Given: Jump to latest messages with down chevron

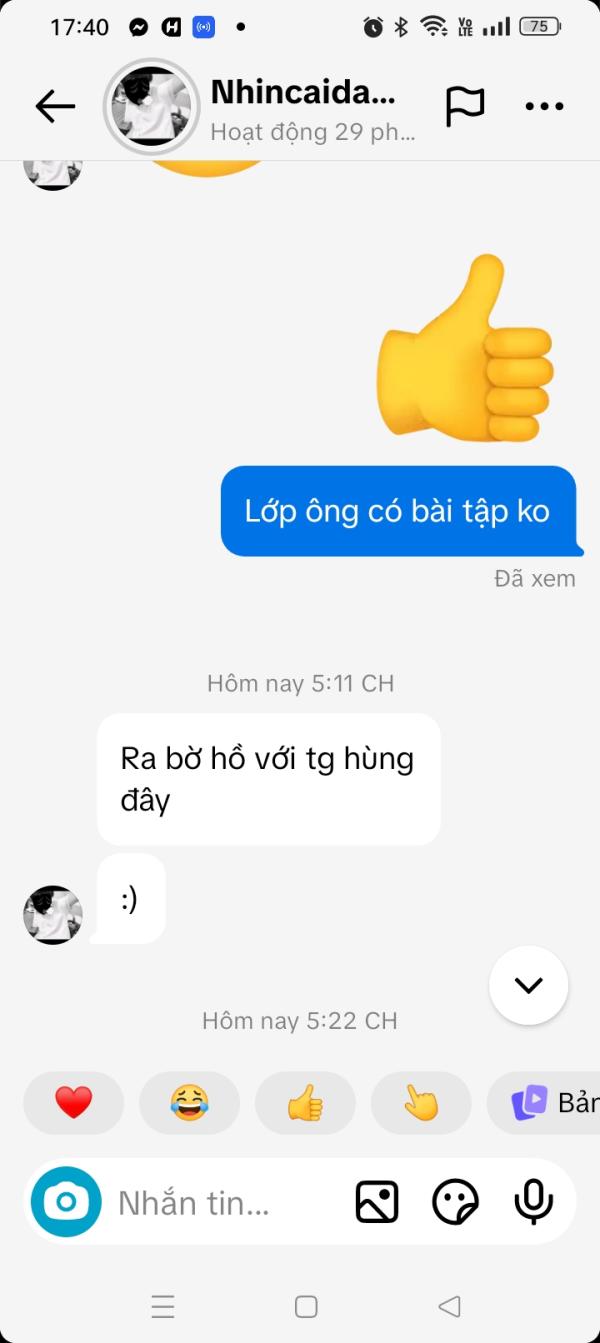Looking at the screenshot, I should click(x=528, y=985).
